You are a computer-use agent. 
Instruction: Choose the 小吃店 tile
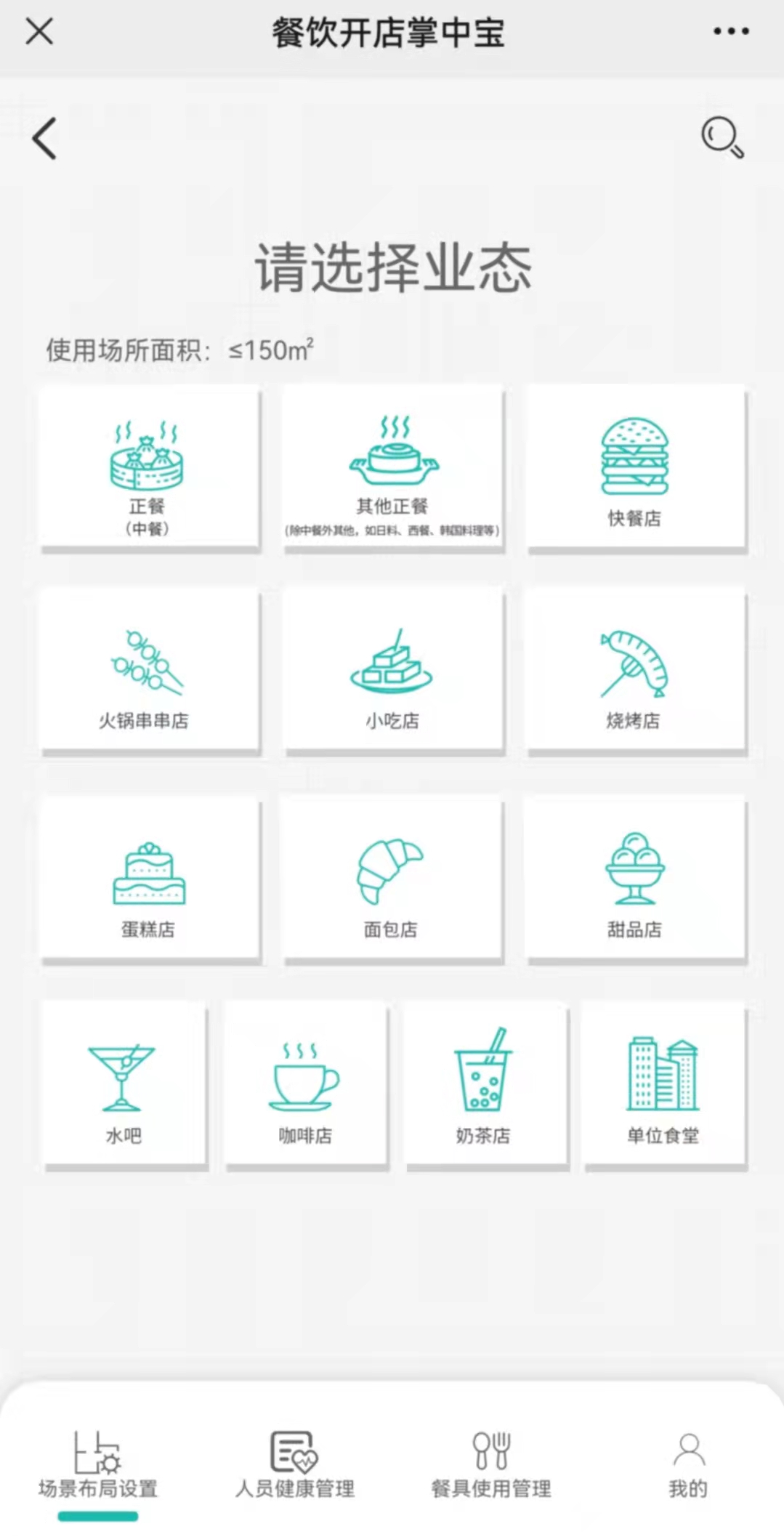pyautogui.click(x=392, y=670)
